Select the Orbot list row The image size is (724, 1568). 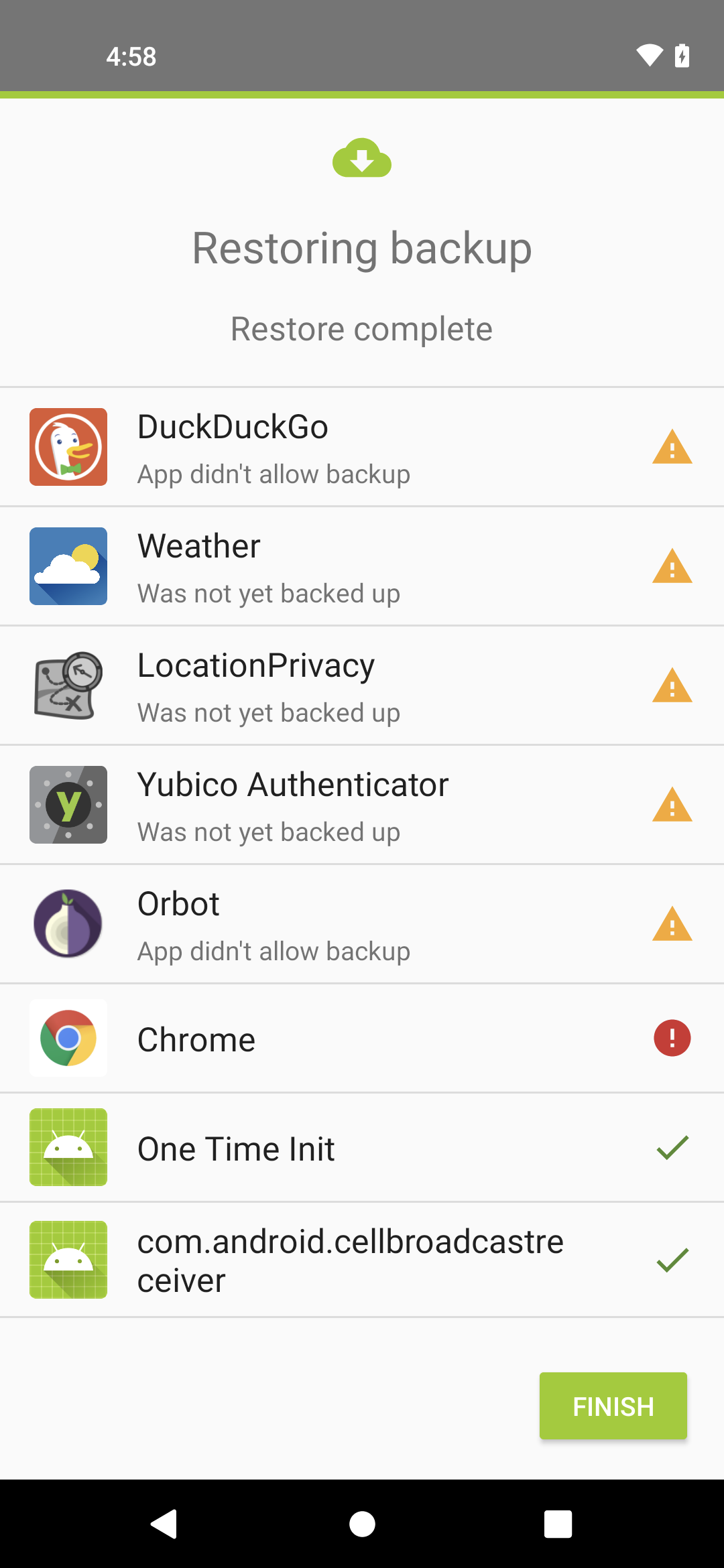[362, 923]
